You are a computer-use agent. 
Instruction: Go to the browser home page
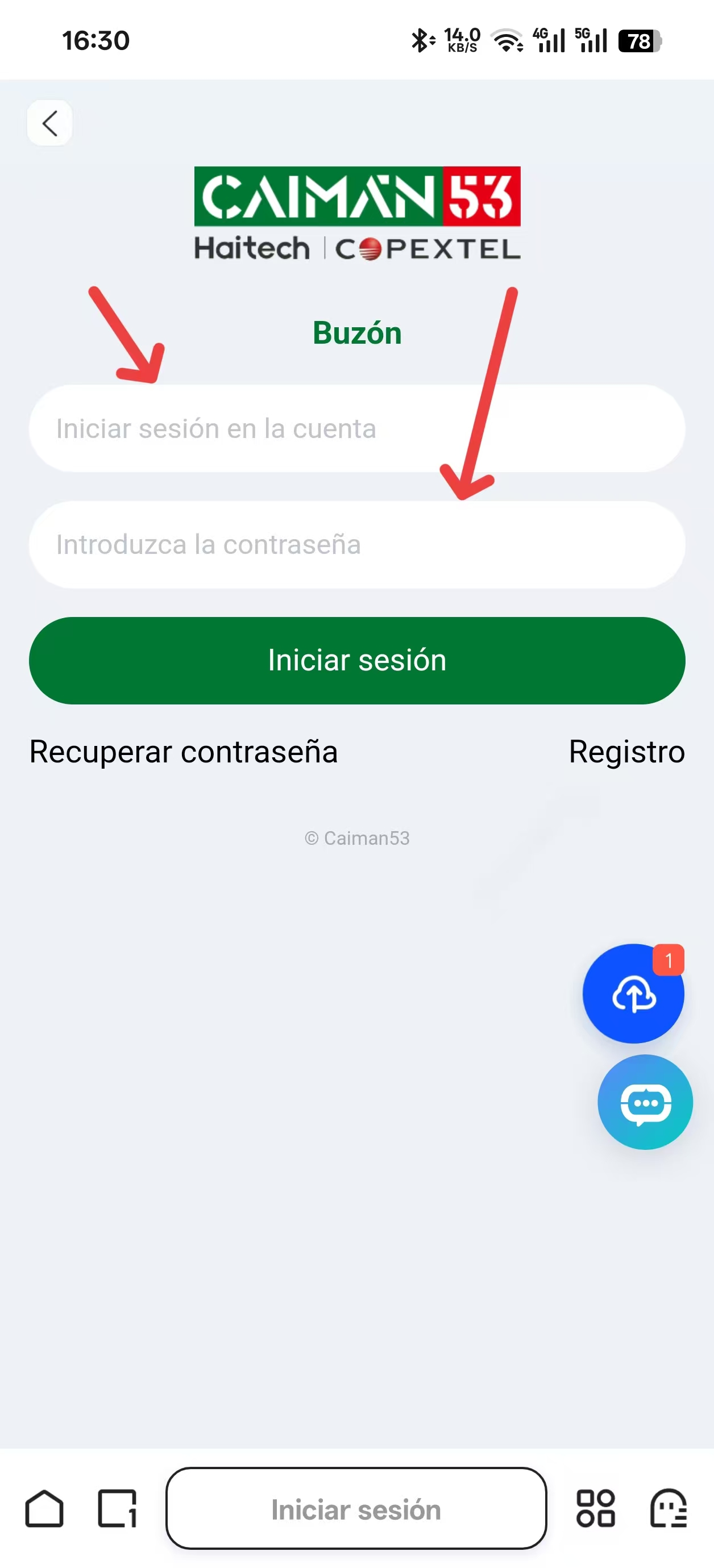coord(44,1508)
